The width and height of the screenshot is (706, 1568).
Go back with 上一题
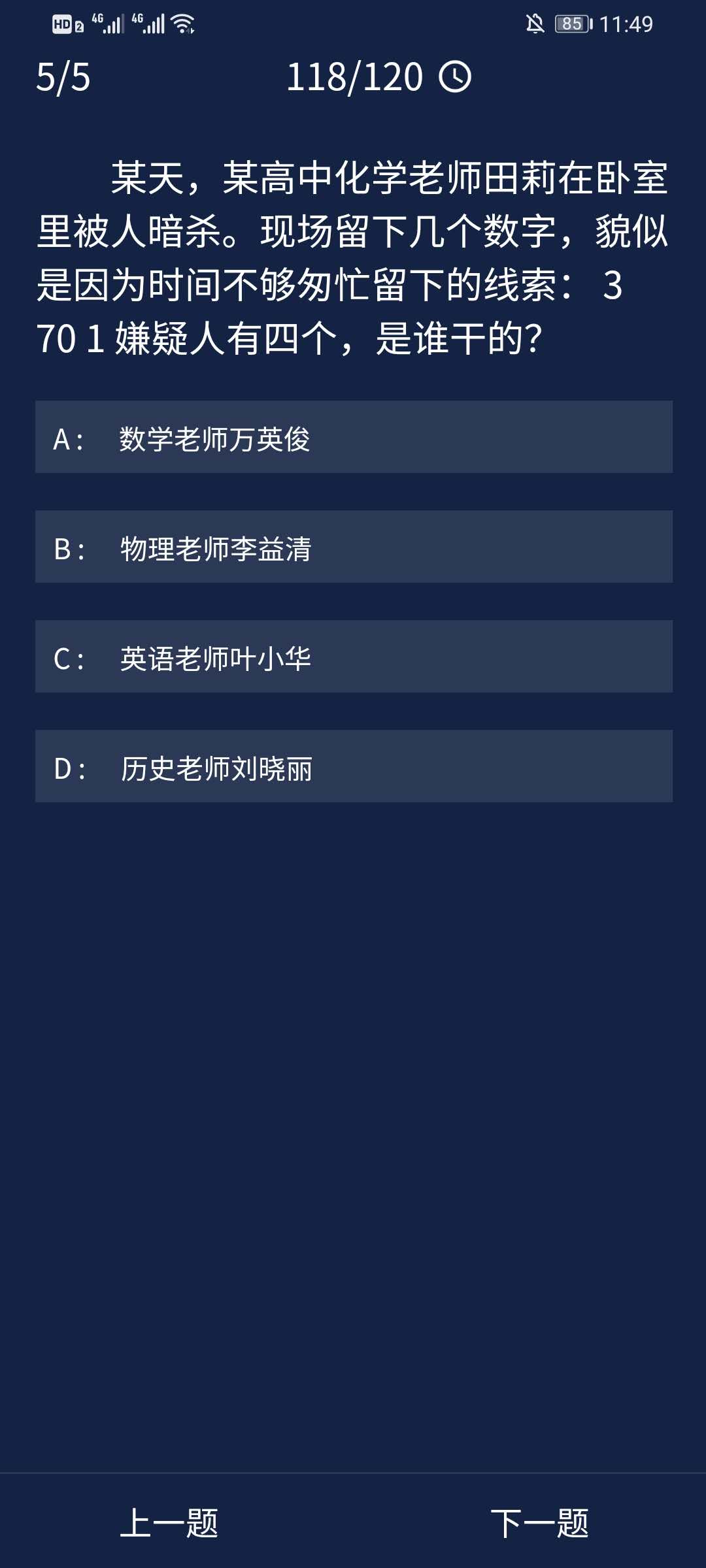click(169, 1524)
